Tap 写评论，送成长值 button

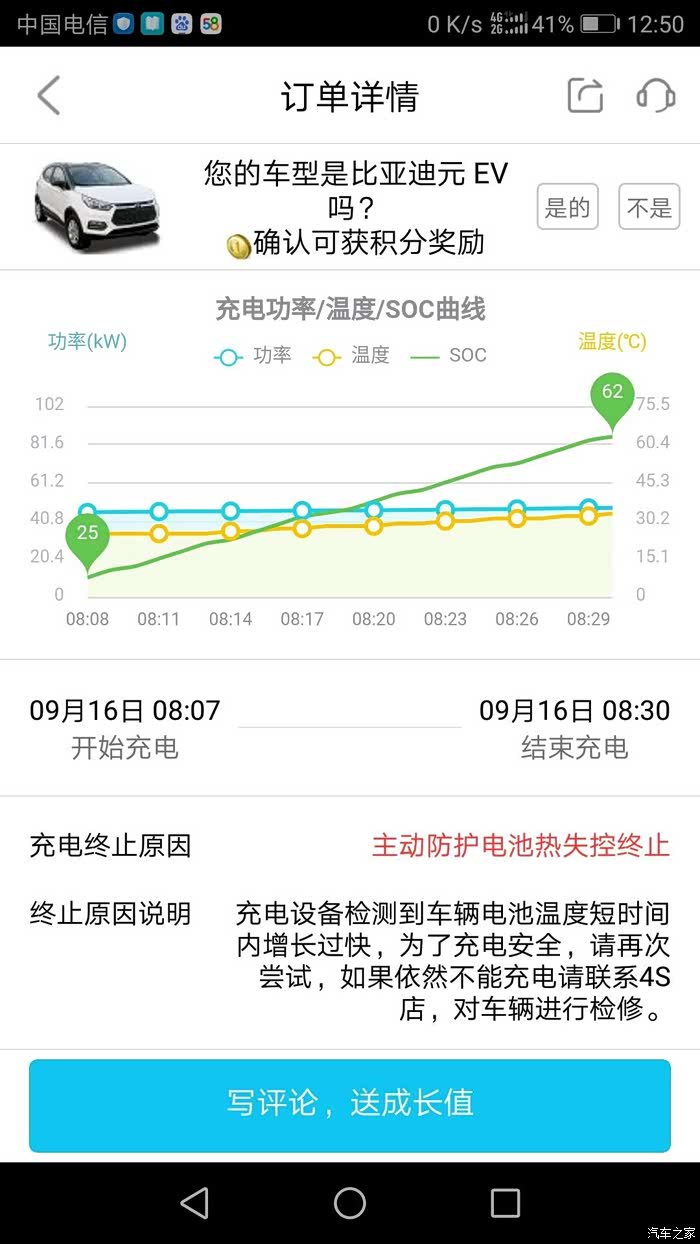(x=350, y=1105)
